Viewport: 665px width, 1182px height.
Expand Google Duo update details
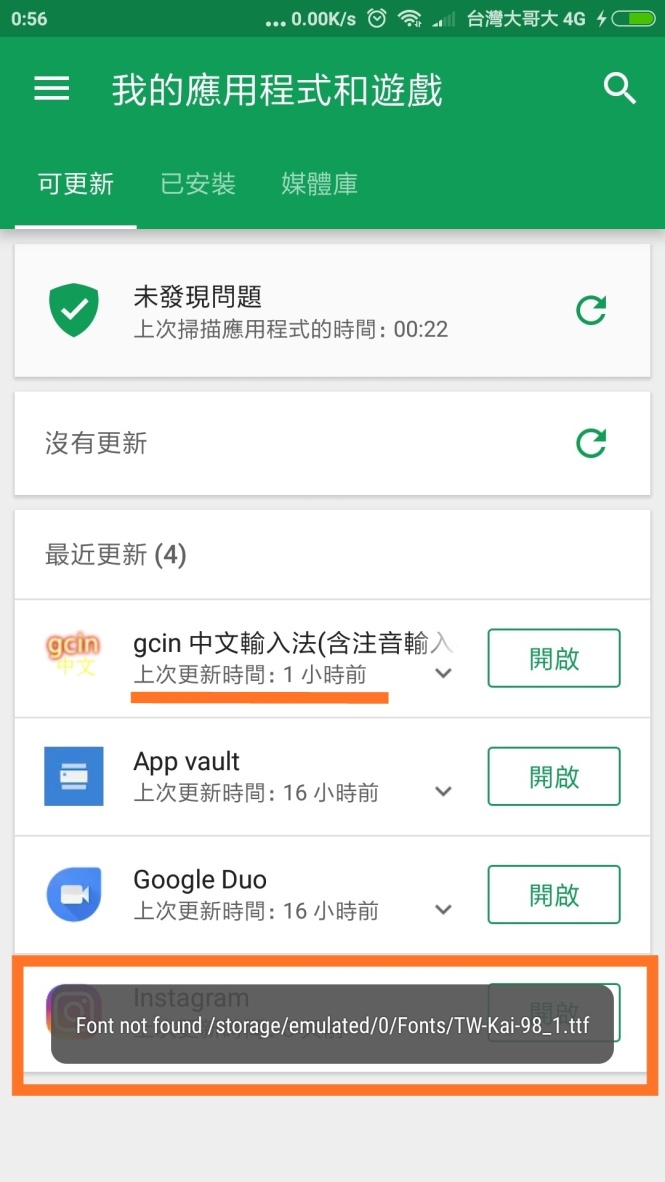click(444, 909)
